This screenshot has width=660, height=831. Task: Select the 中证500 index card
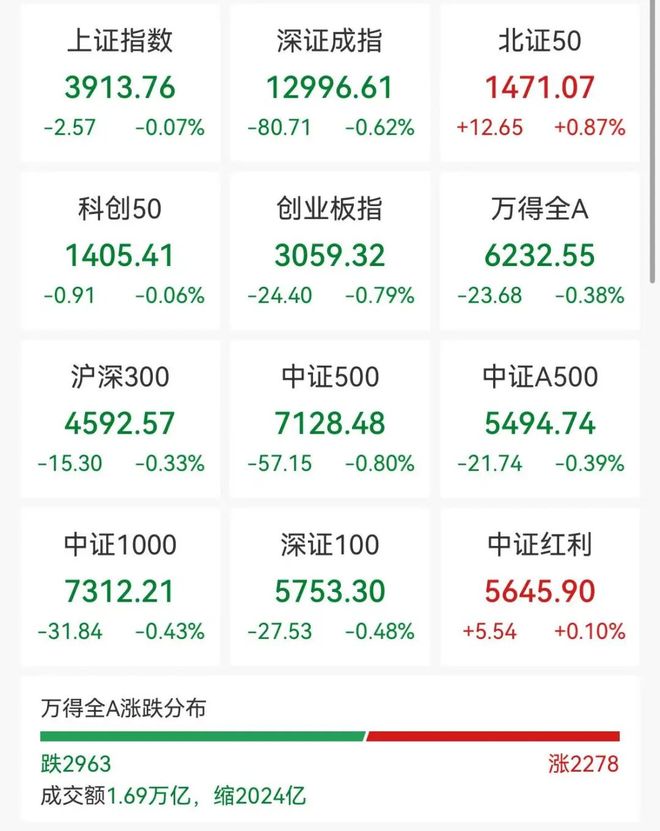pyautogui.click(x=330, y=421)
